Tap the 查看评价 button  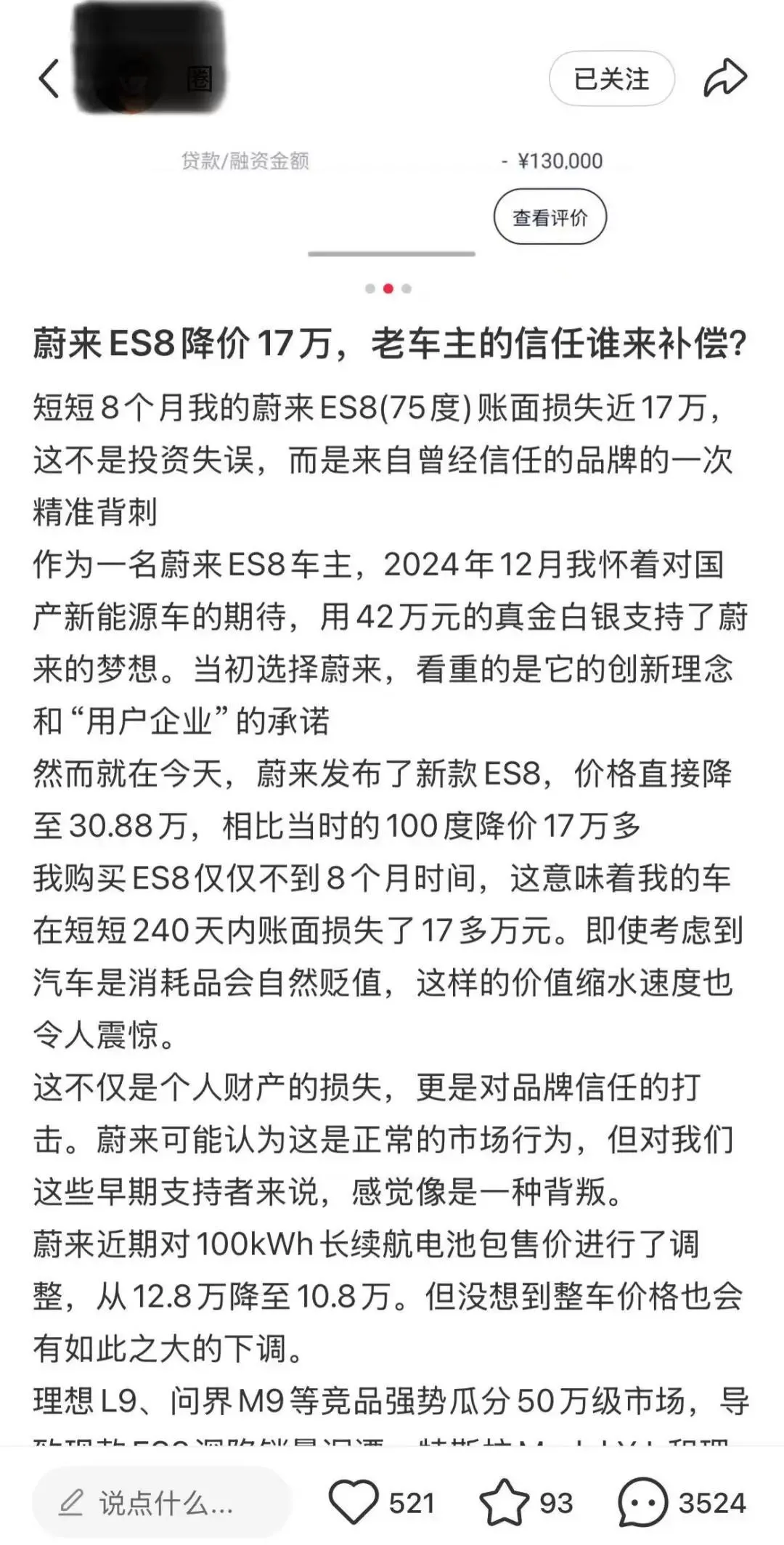pos(550,217)
